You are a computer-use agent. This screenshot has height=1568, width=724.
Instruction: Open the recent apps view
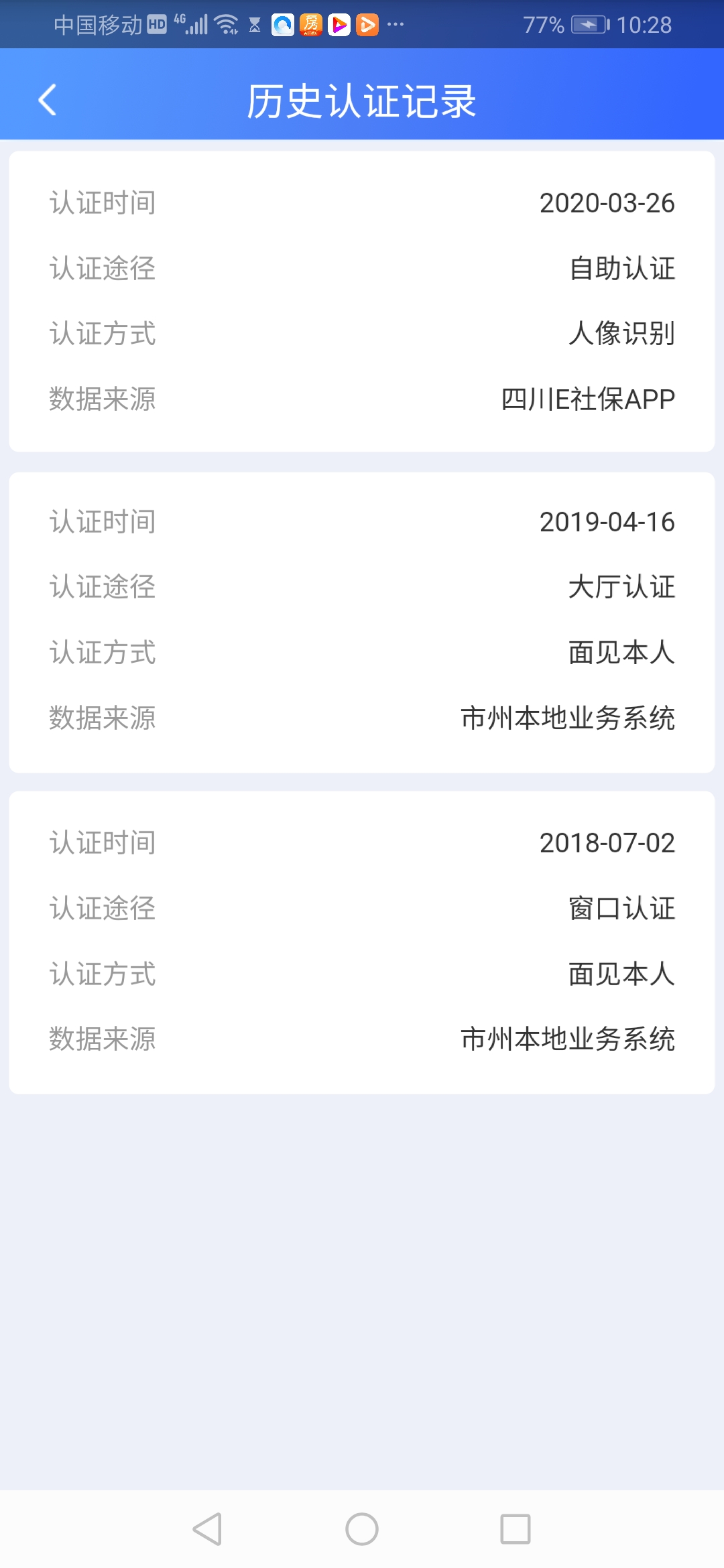click(516, 1529)
